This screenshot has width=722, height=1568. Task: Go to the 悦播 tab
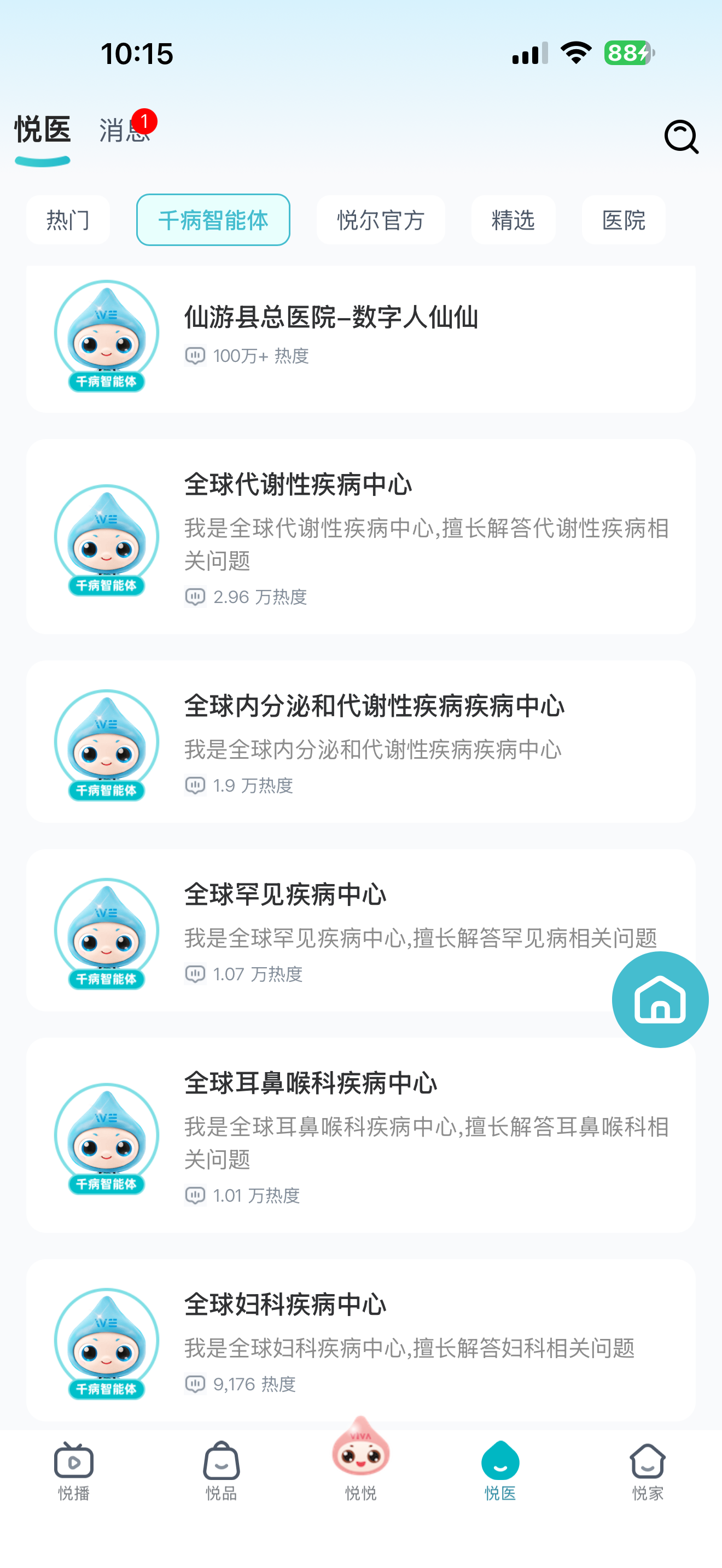click(x=74, y=1471)
